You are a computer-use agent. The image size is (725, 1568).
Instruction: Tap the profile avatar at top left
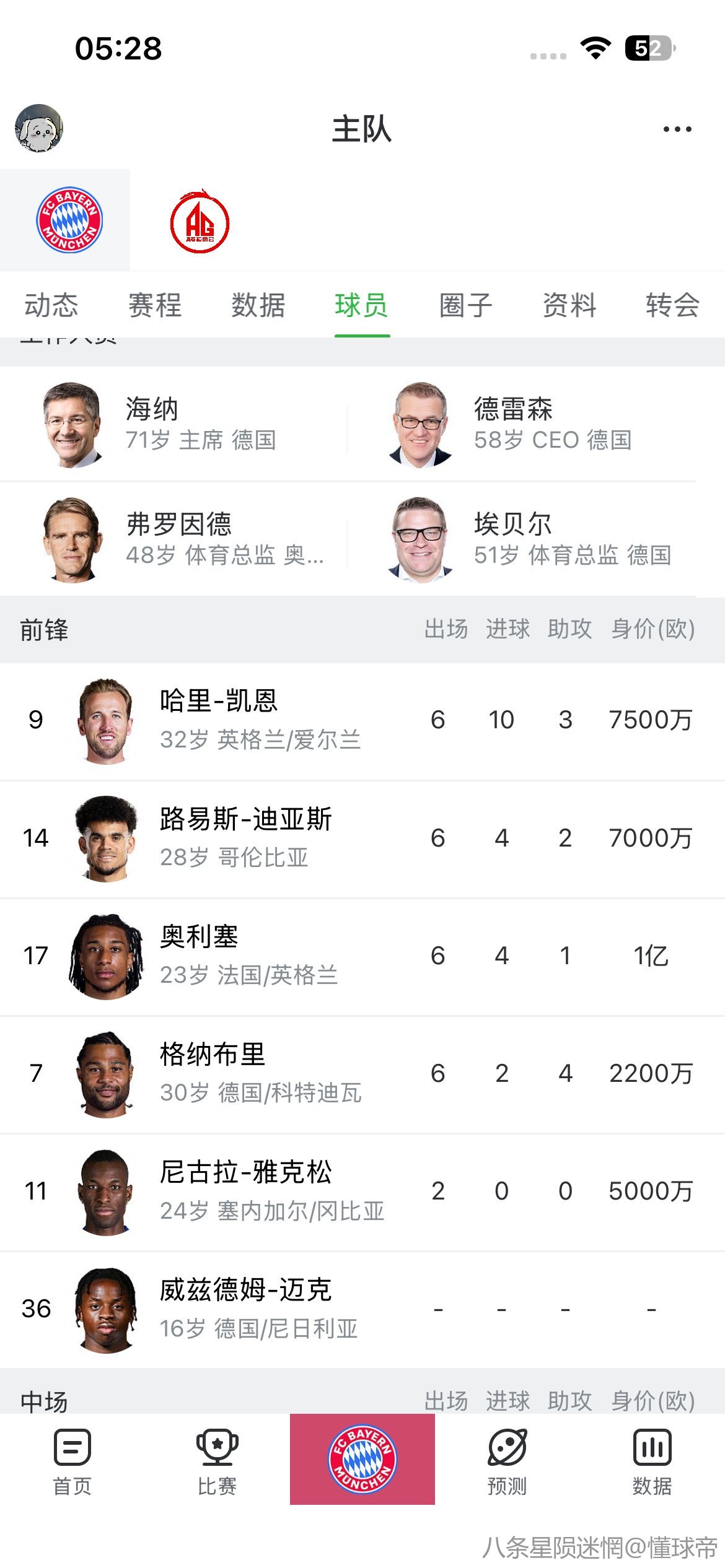[x=39, y=128]
